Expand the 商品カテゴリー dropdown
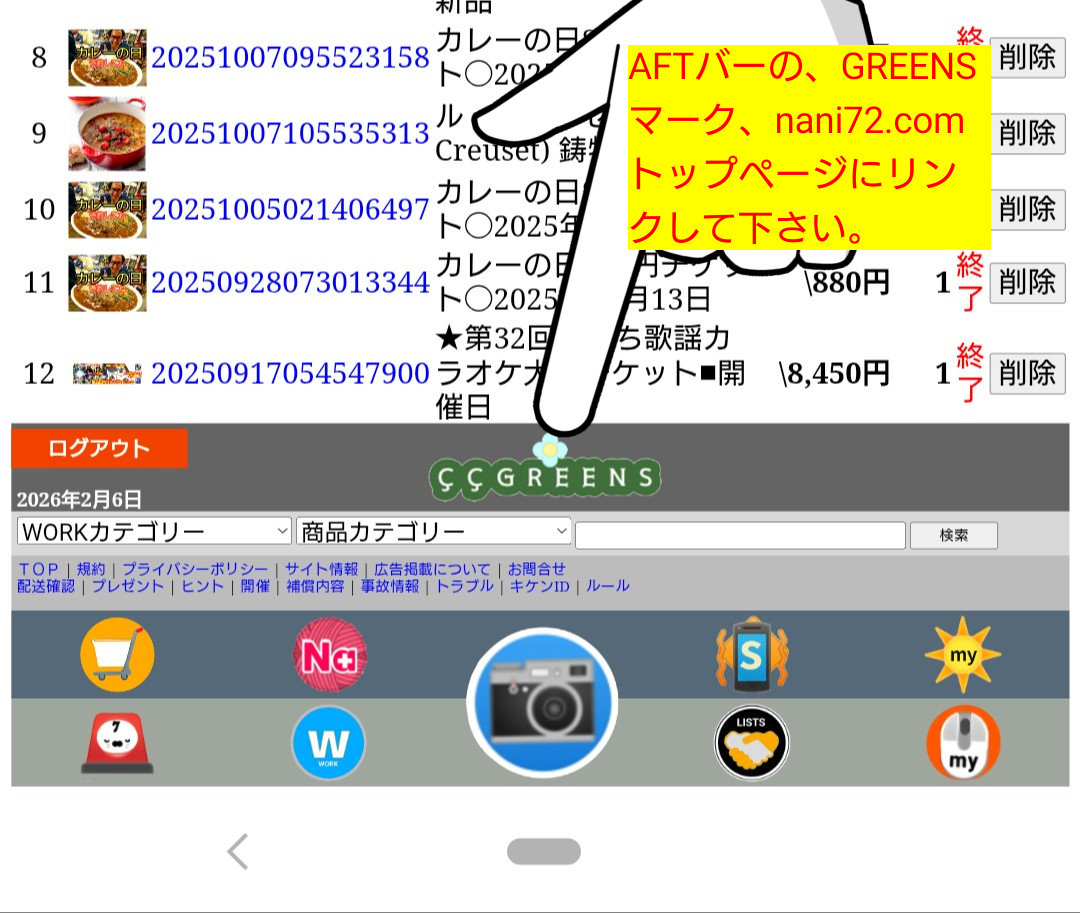Viewport: 1080px width, 913px height. [x=433, y=531]
